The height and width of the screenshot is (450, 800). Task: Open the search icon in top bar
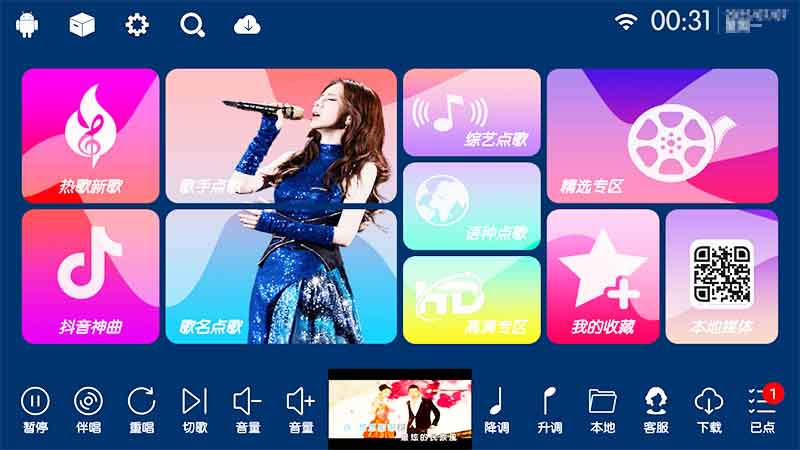pyautogui.click(x=192, y=25)
